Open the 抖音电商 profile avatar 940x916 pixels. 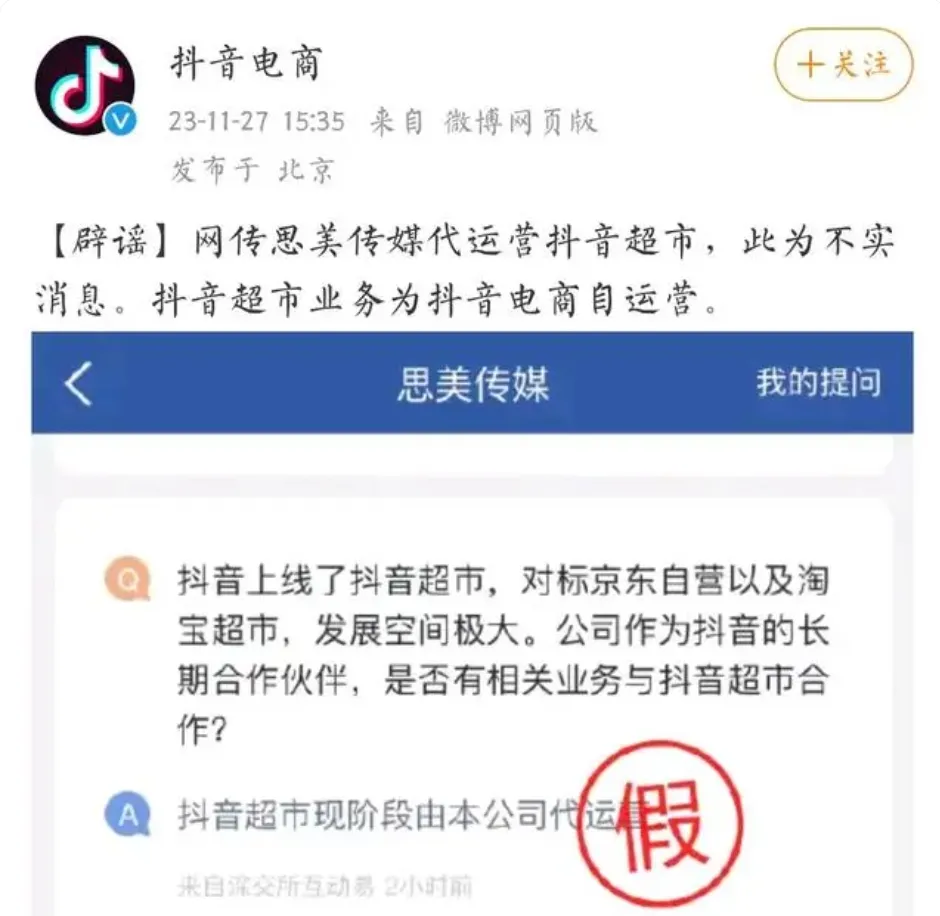tap(85, 86)
